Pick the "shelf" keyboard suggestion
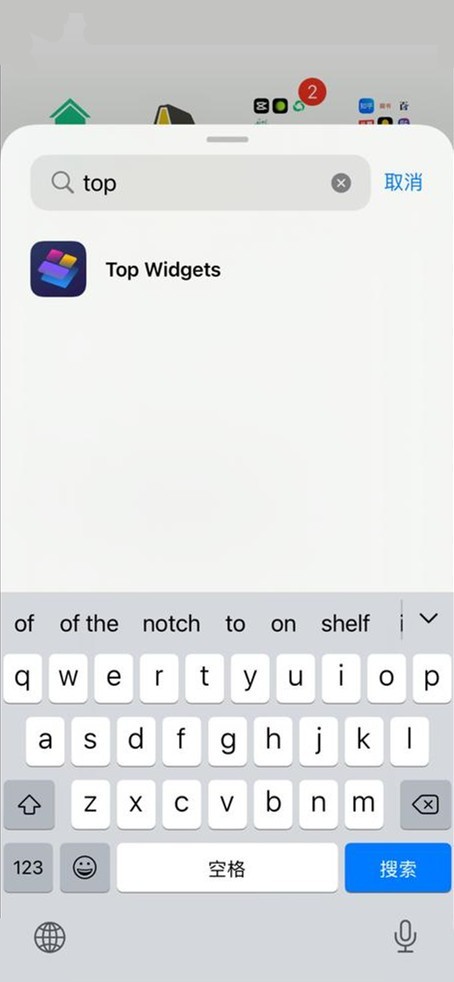Image resolution: width=454 pixels, height=982 pixels. 345,624
